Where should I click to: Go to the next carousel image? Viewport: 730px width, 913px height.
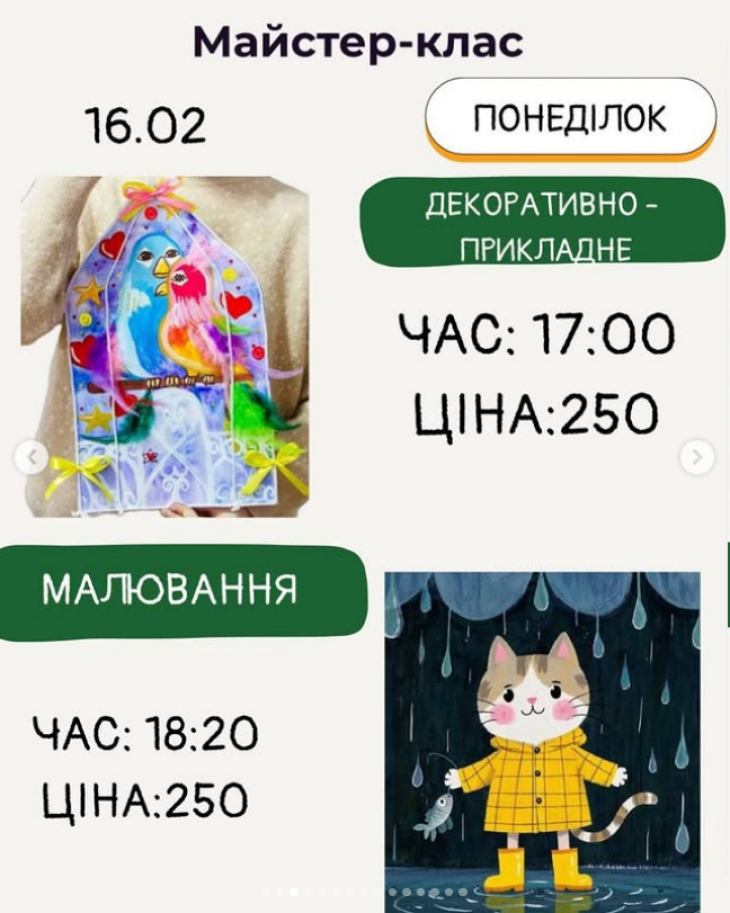697,458
